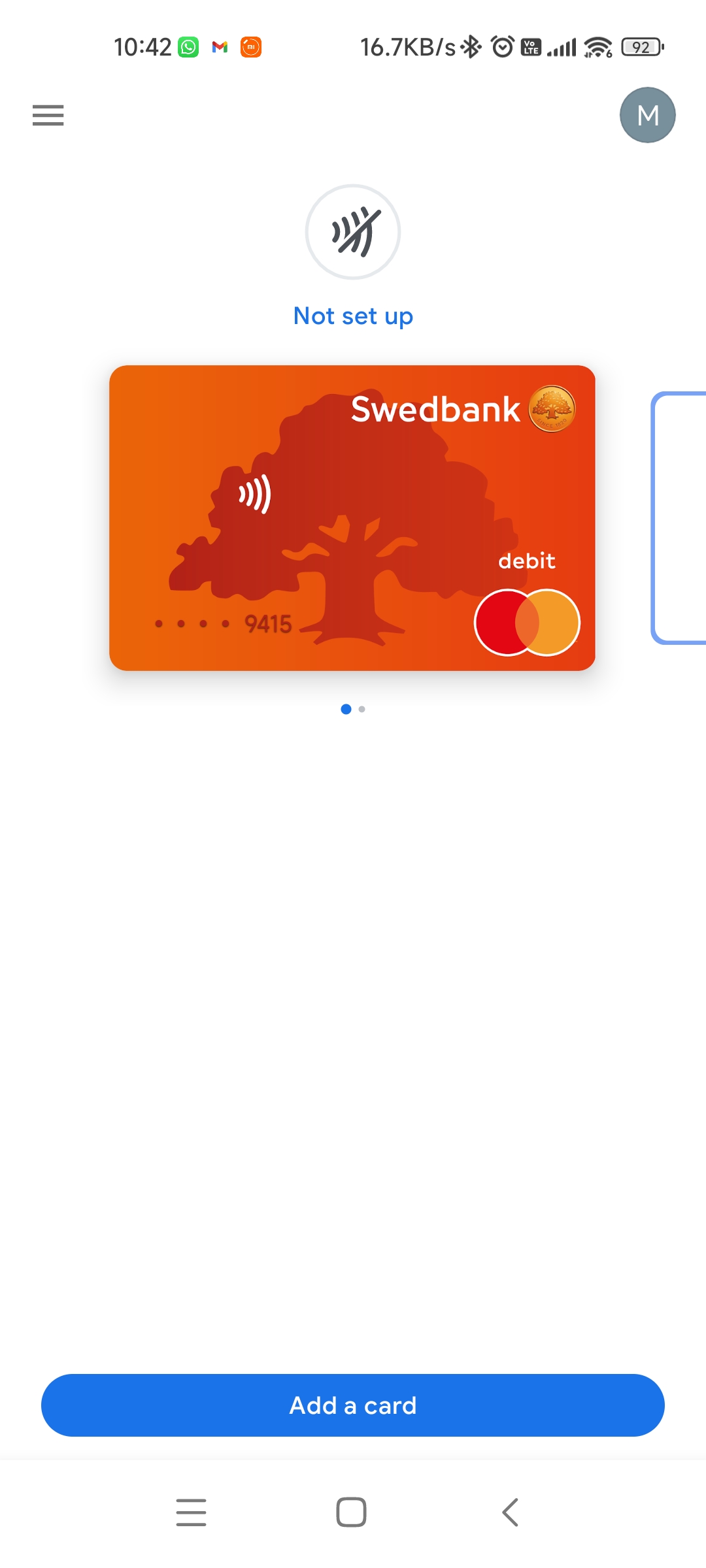Go back with the system back arrow
706x1568 pixels.
point(511,1512)
